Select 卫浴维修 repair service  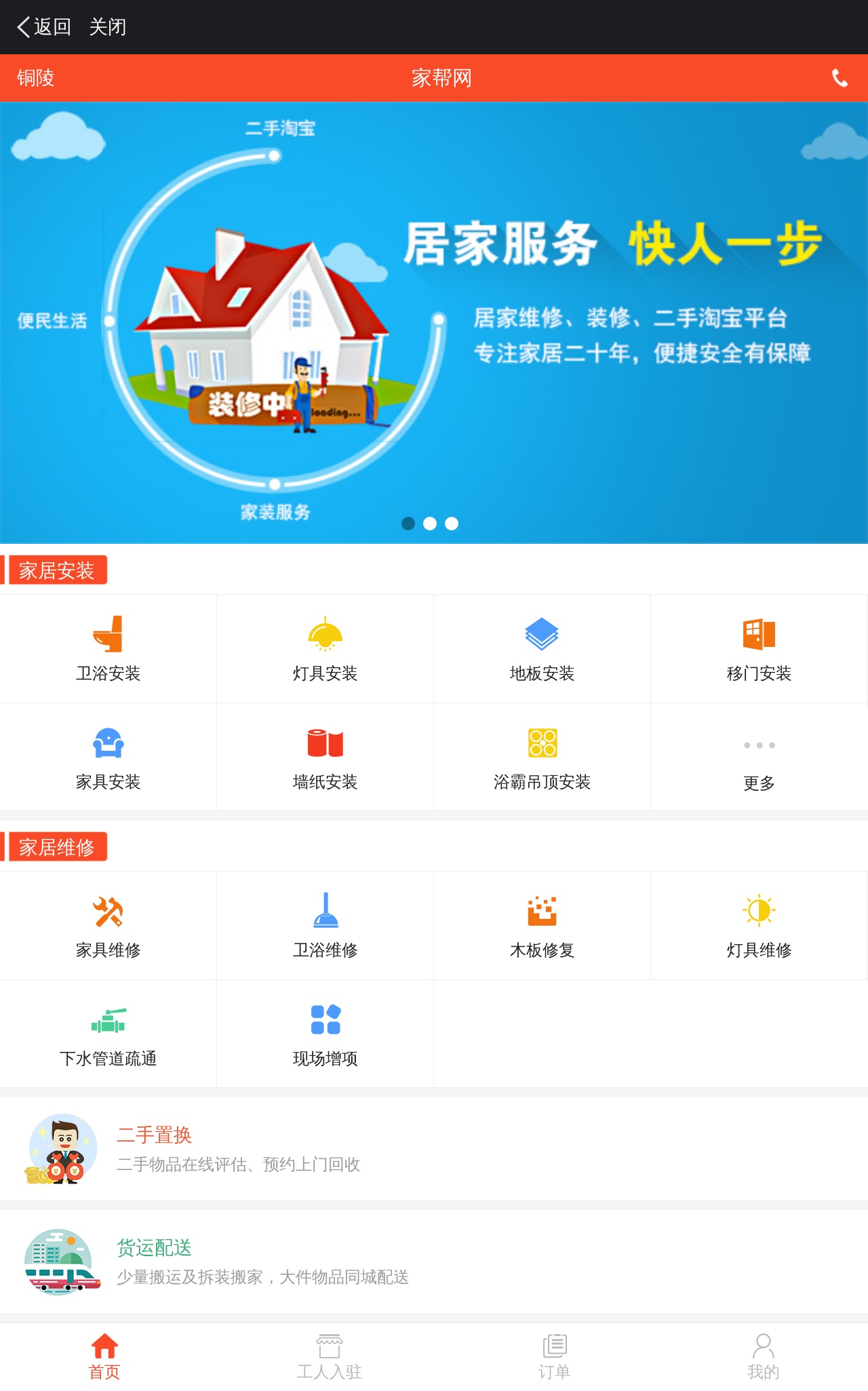pyautogui.click(x=325, y=925)
